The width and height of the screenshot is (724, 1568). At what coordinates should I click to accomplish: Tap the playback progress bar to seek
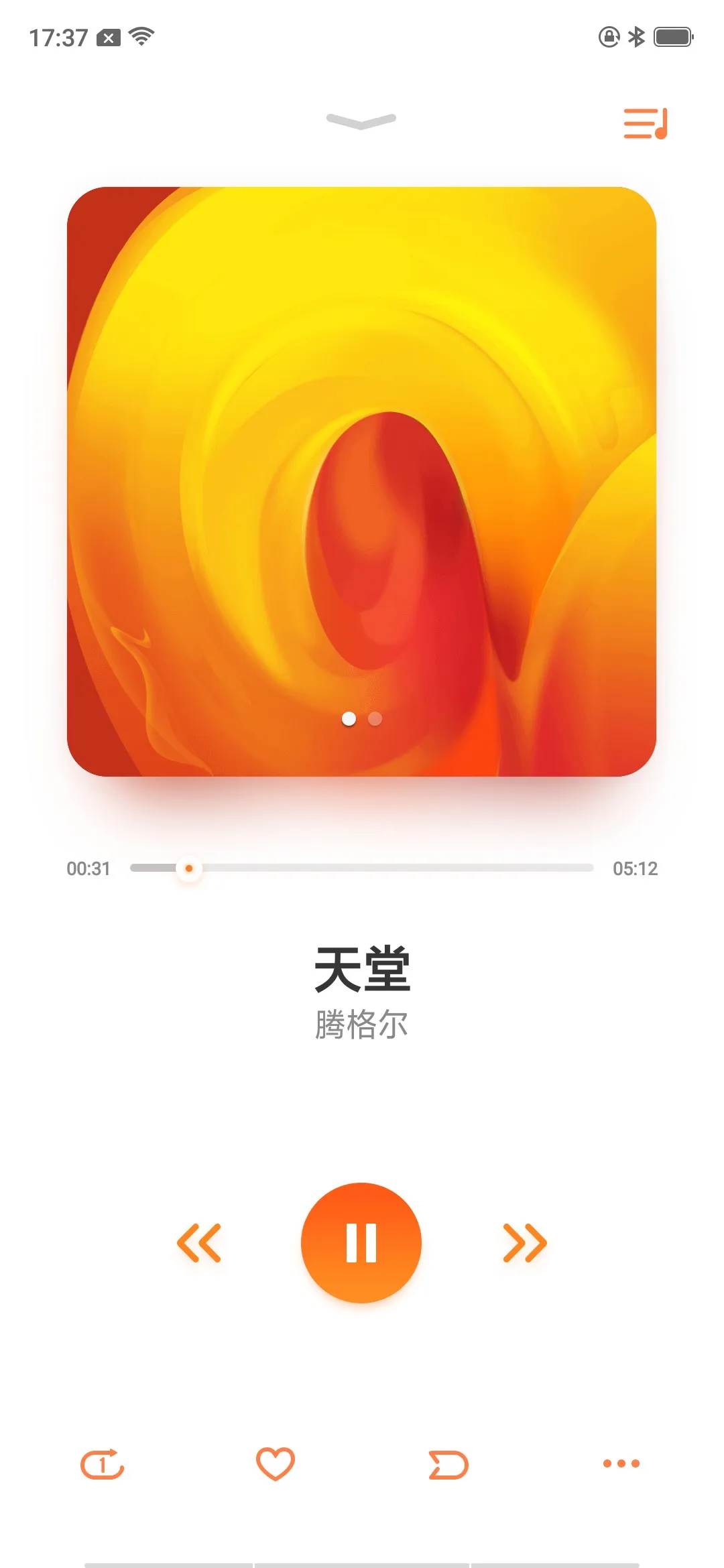362,868
